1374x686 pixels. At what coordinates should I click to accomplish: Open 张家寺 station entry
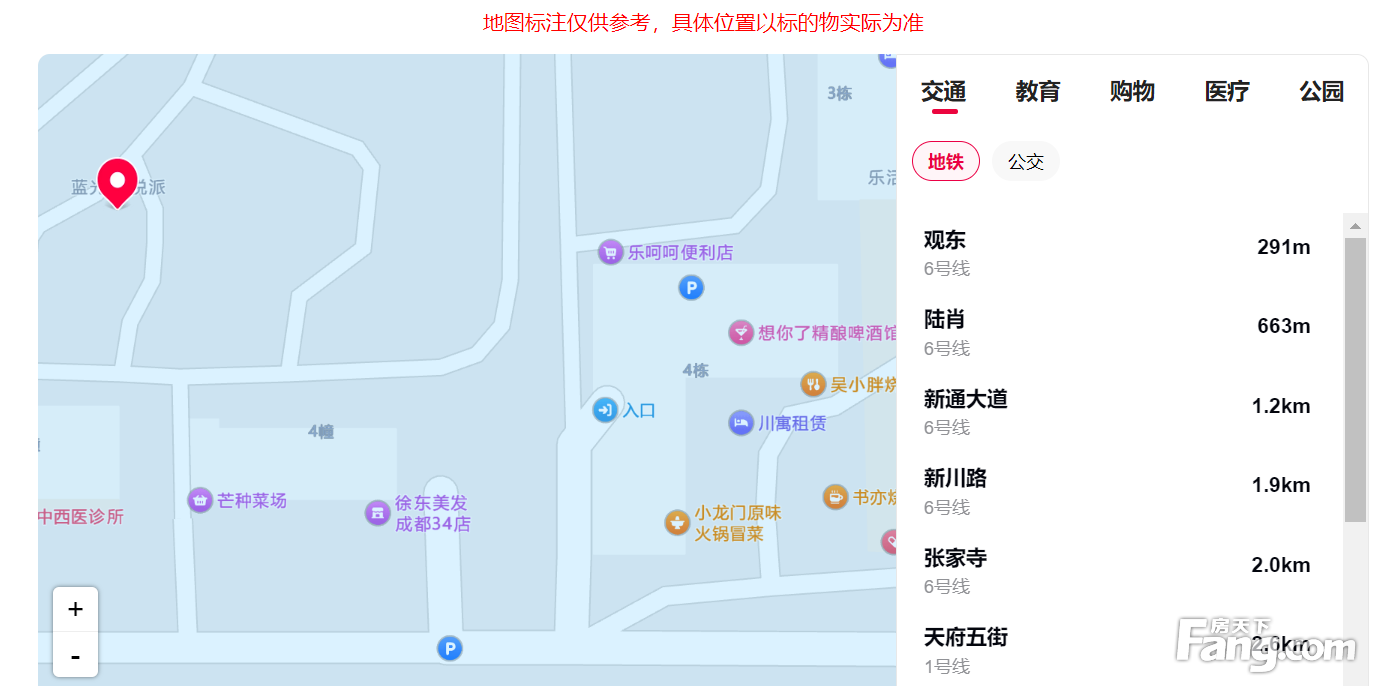(x=1116, y=570)
